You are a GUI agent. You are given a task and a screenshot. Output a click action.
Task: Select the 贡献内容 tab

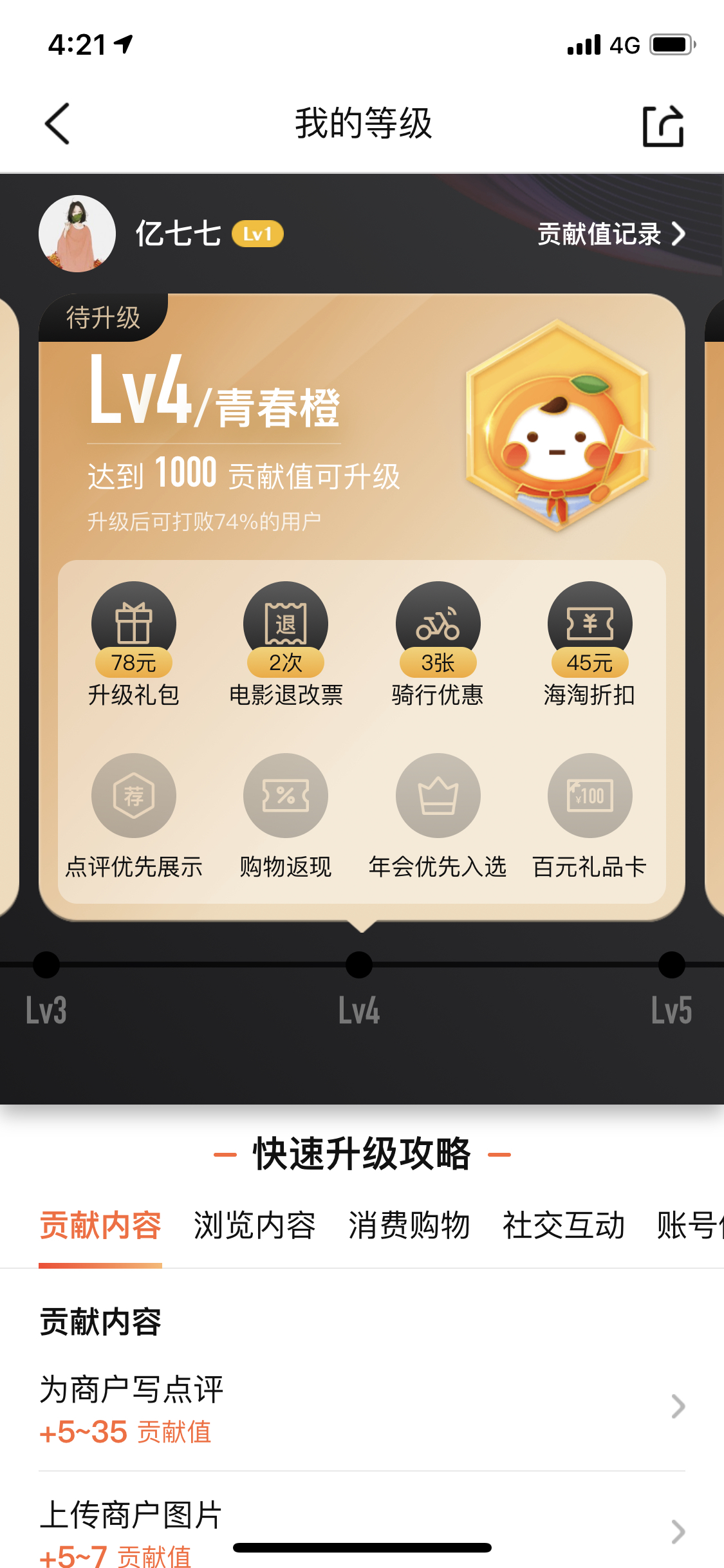click(100, 1226)
